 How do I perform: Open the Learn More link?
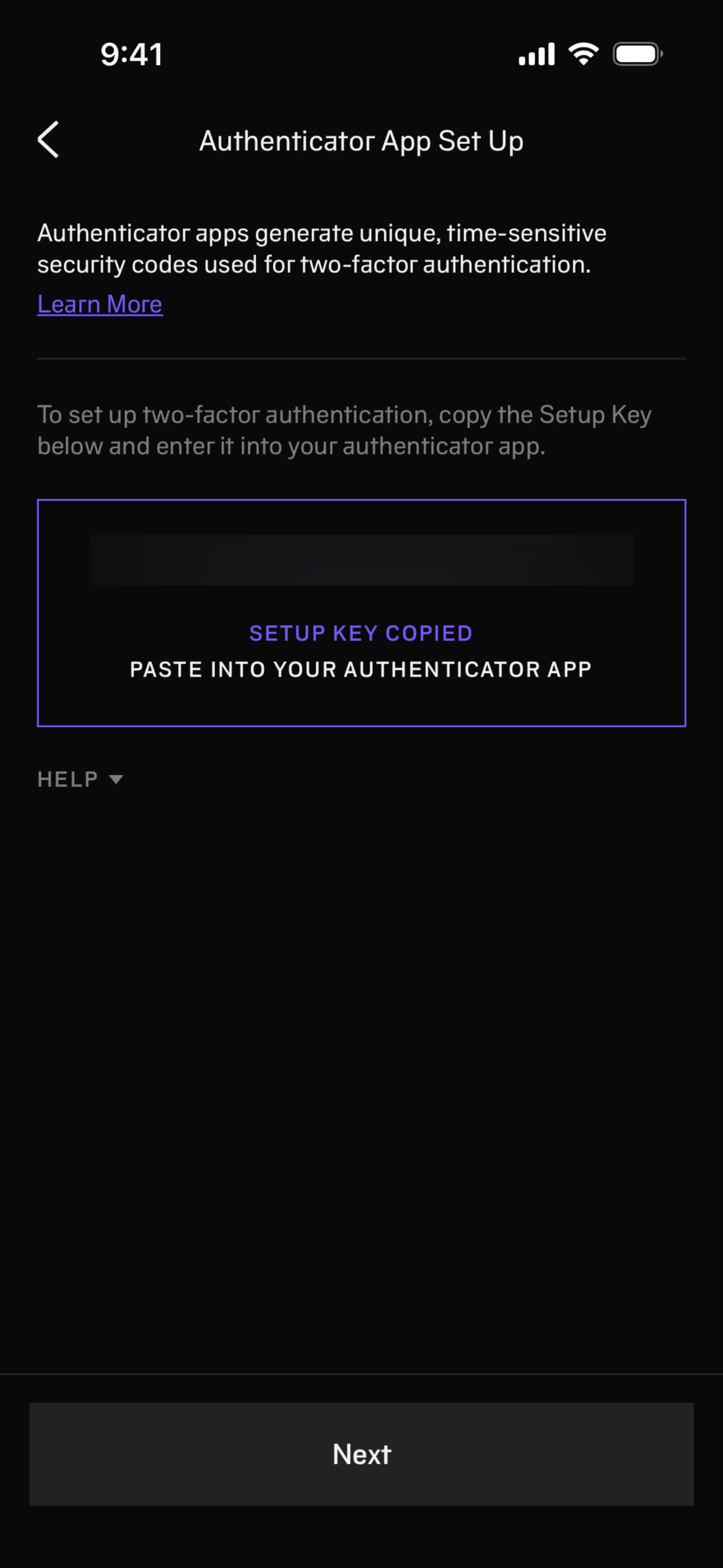tap(100, 304)
